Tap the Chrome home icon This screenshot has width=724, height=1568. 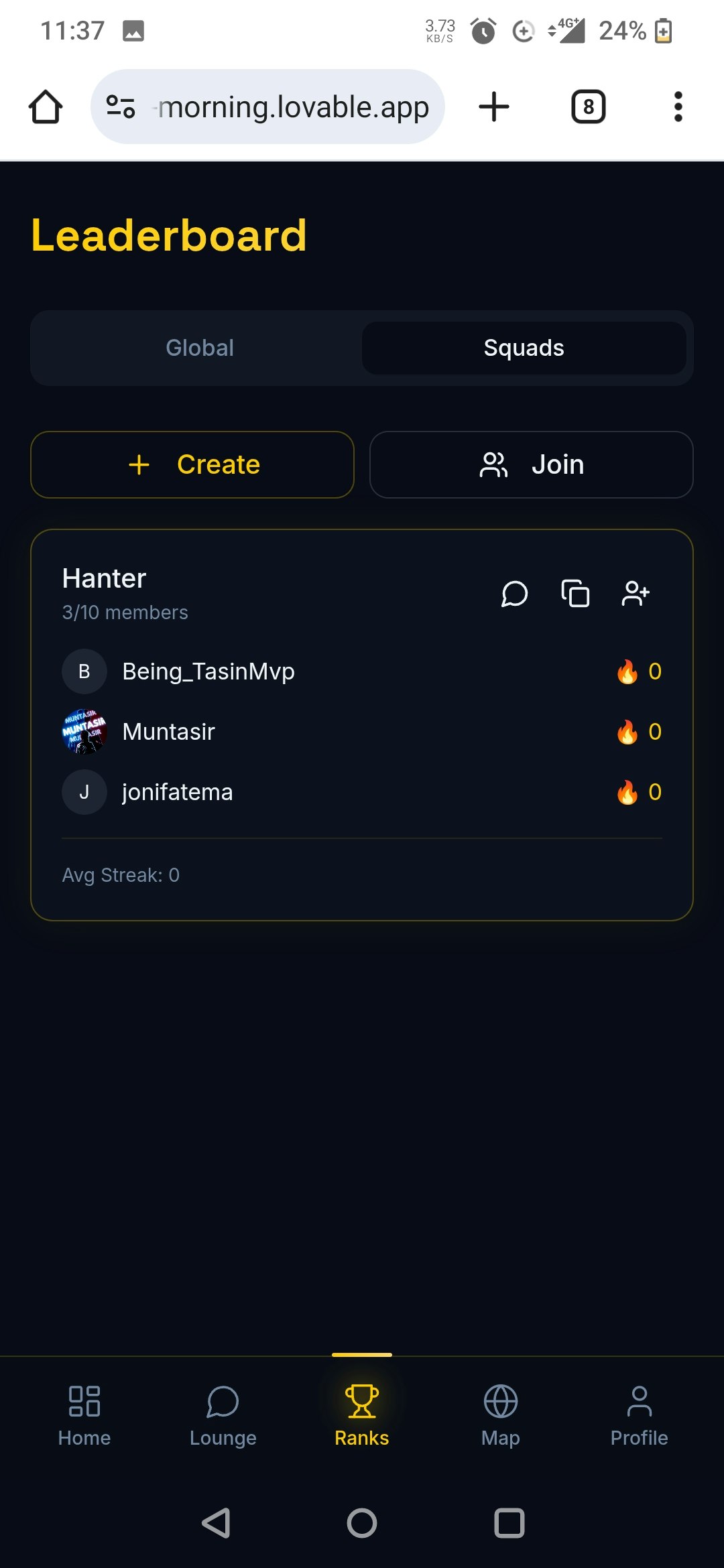point(45,106)
